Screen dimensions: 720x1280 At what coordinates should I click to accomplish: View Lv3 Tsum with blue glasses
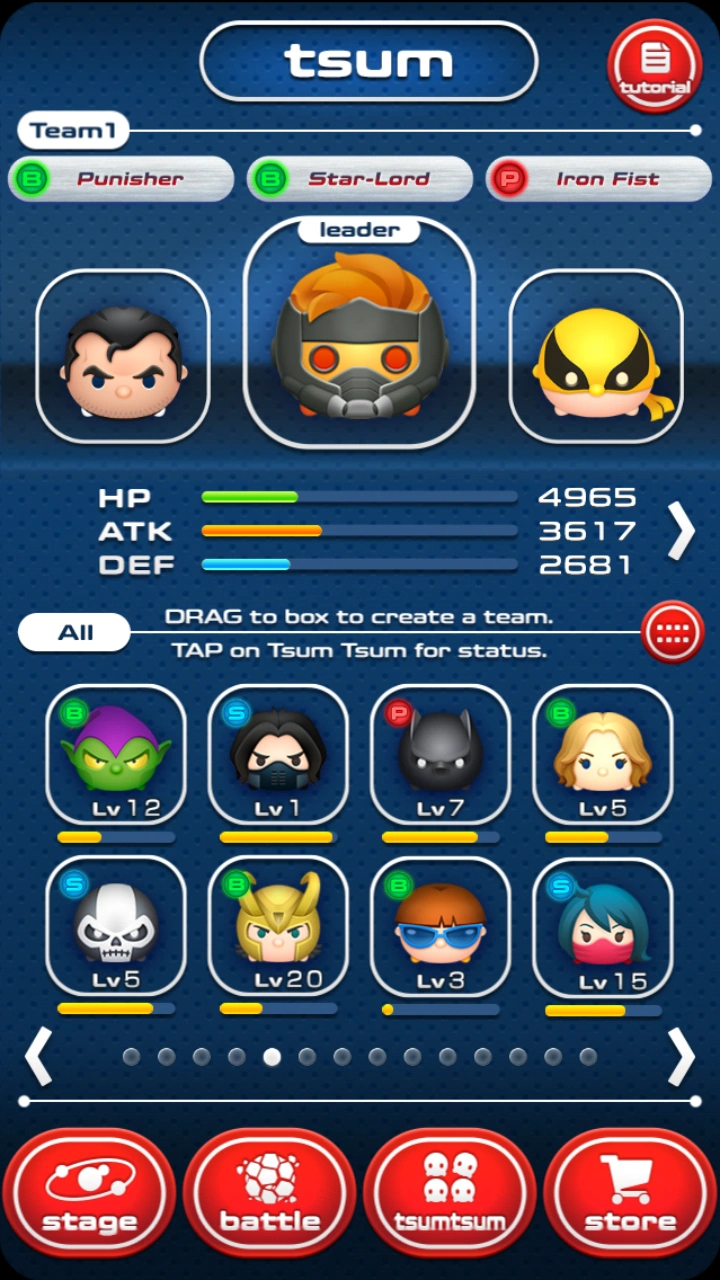(440, 927)
